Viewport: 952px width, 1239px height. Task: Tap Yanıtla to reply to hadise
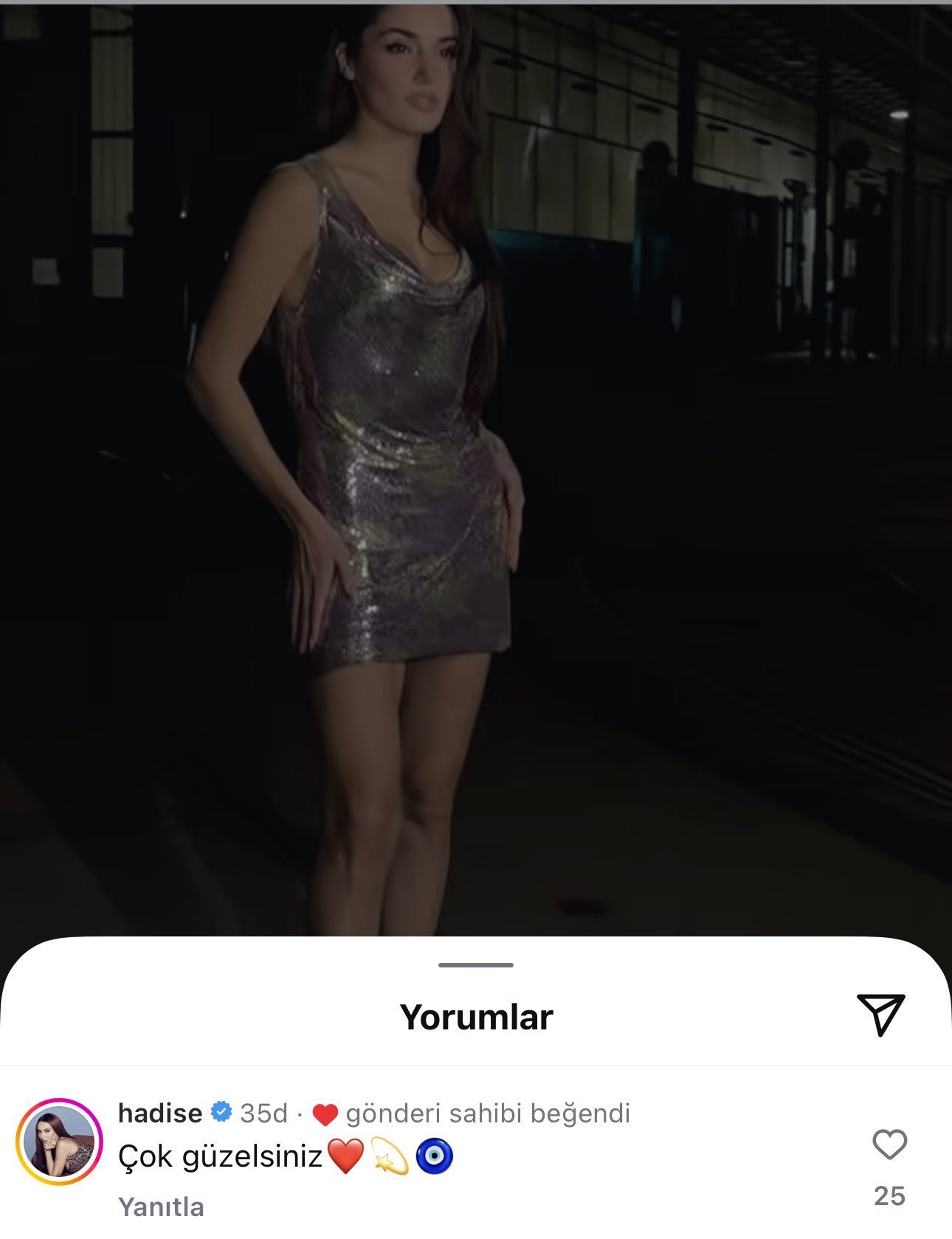point(161,1207)
